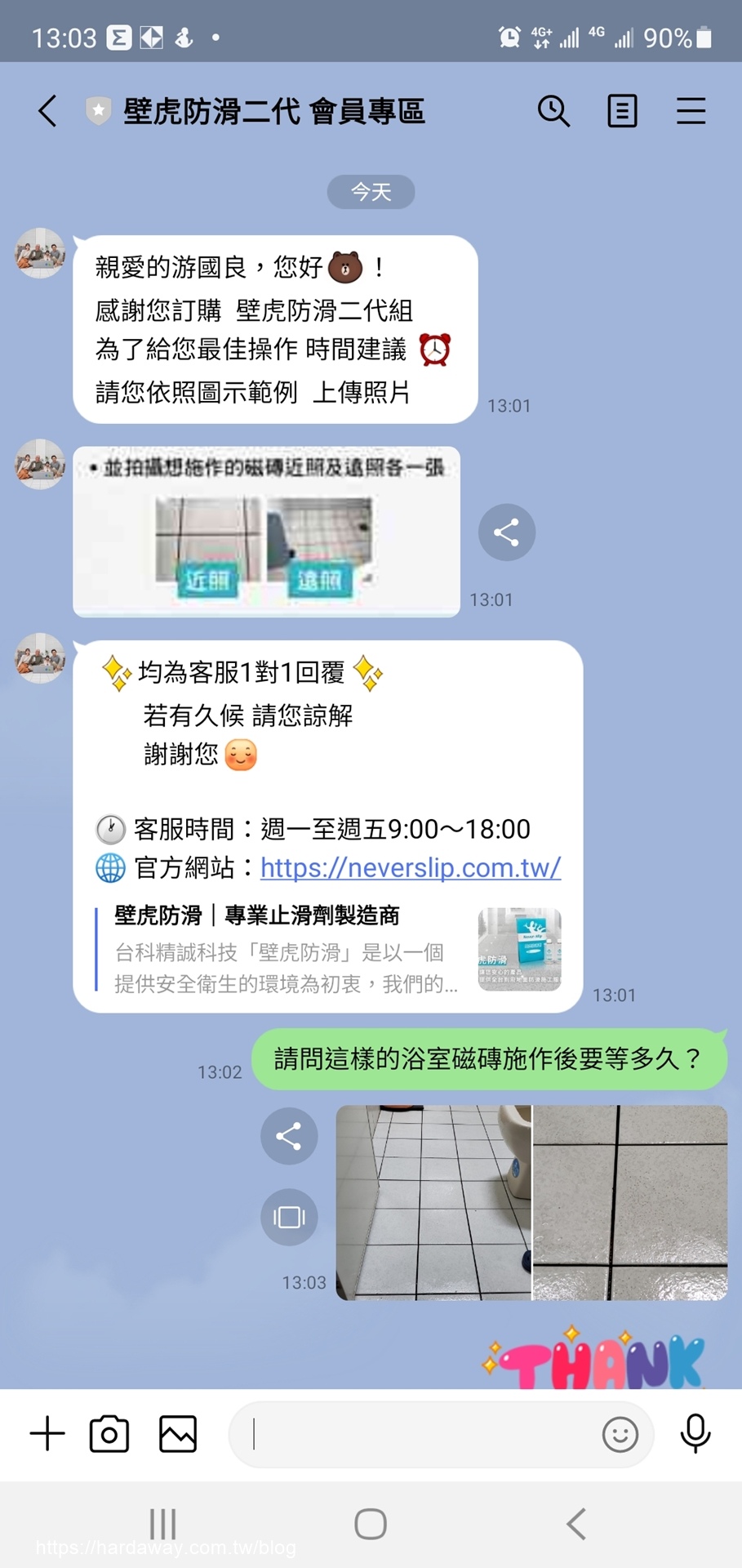Viewport: 742px width, 1568px height.
Task: Open the plus attachment menu
Action: pos(47,1434)
